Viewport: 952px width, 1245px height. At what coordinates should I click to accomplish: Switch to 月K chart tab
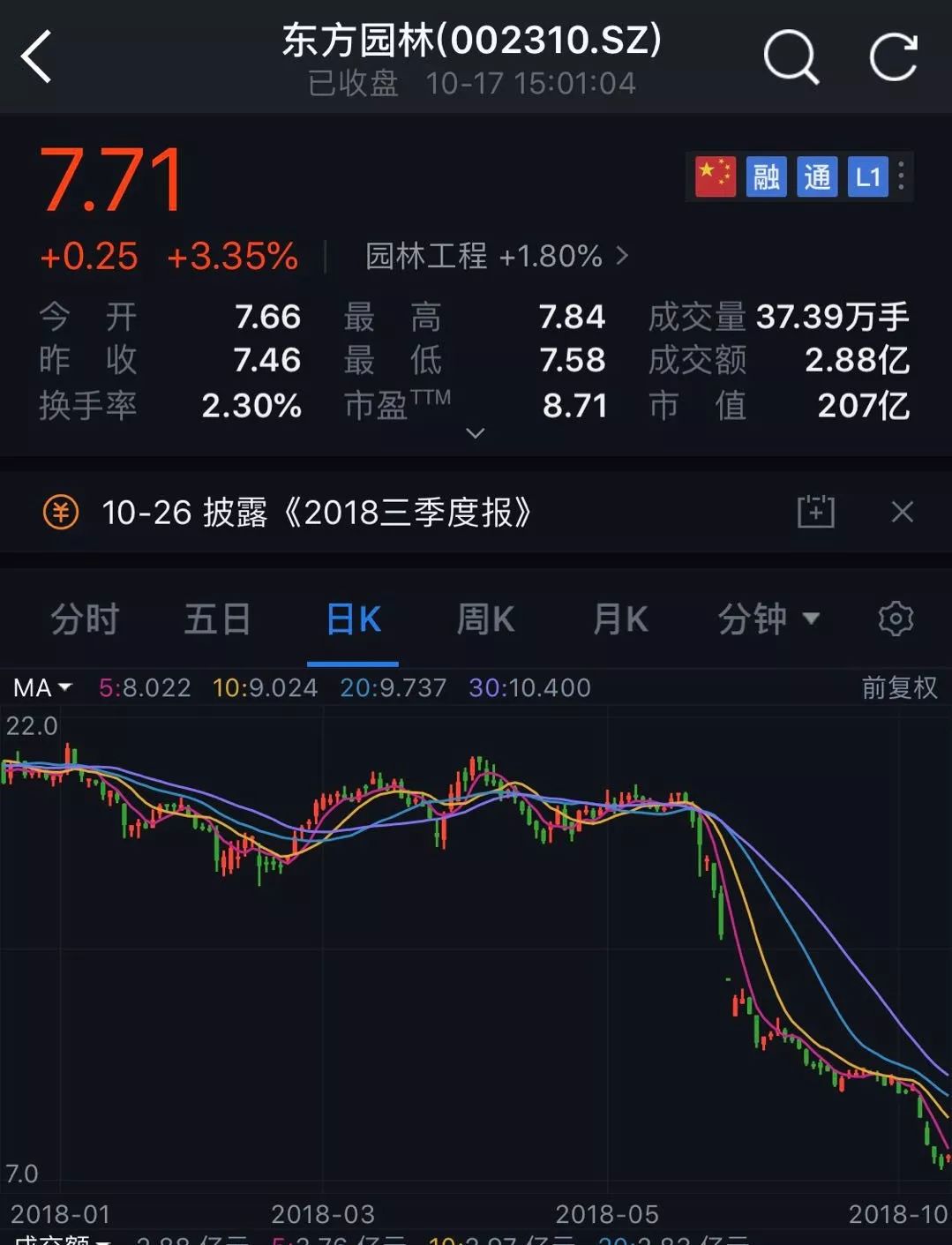pyautogui.click(x=620, y=619)
